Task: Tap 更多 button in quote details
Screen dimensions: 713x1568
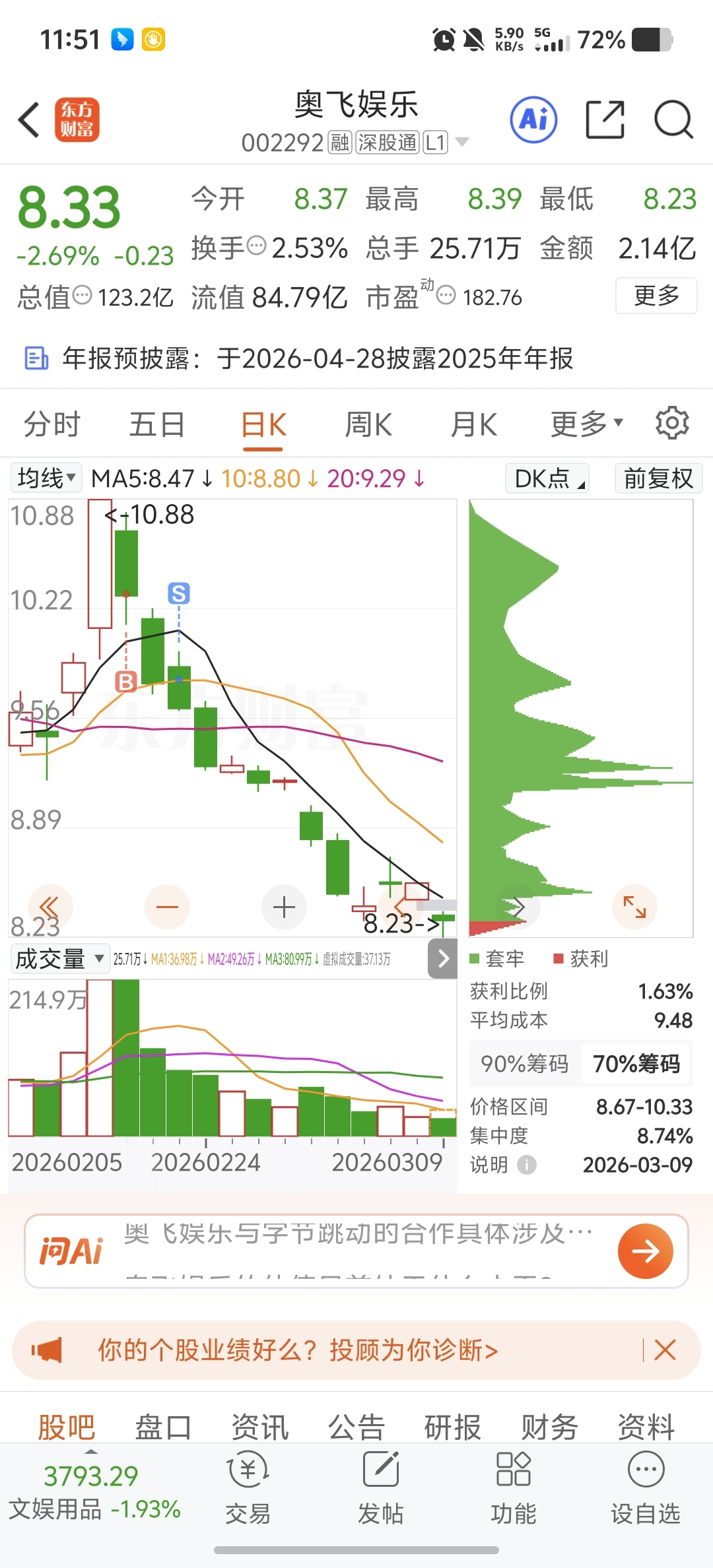Action: point(656,296)
